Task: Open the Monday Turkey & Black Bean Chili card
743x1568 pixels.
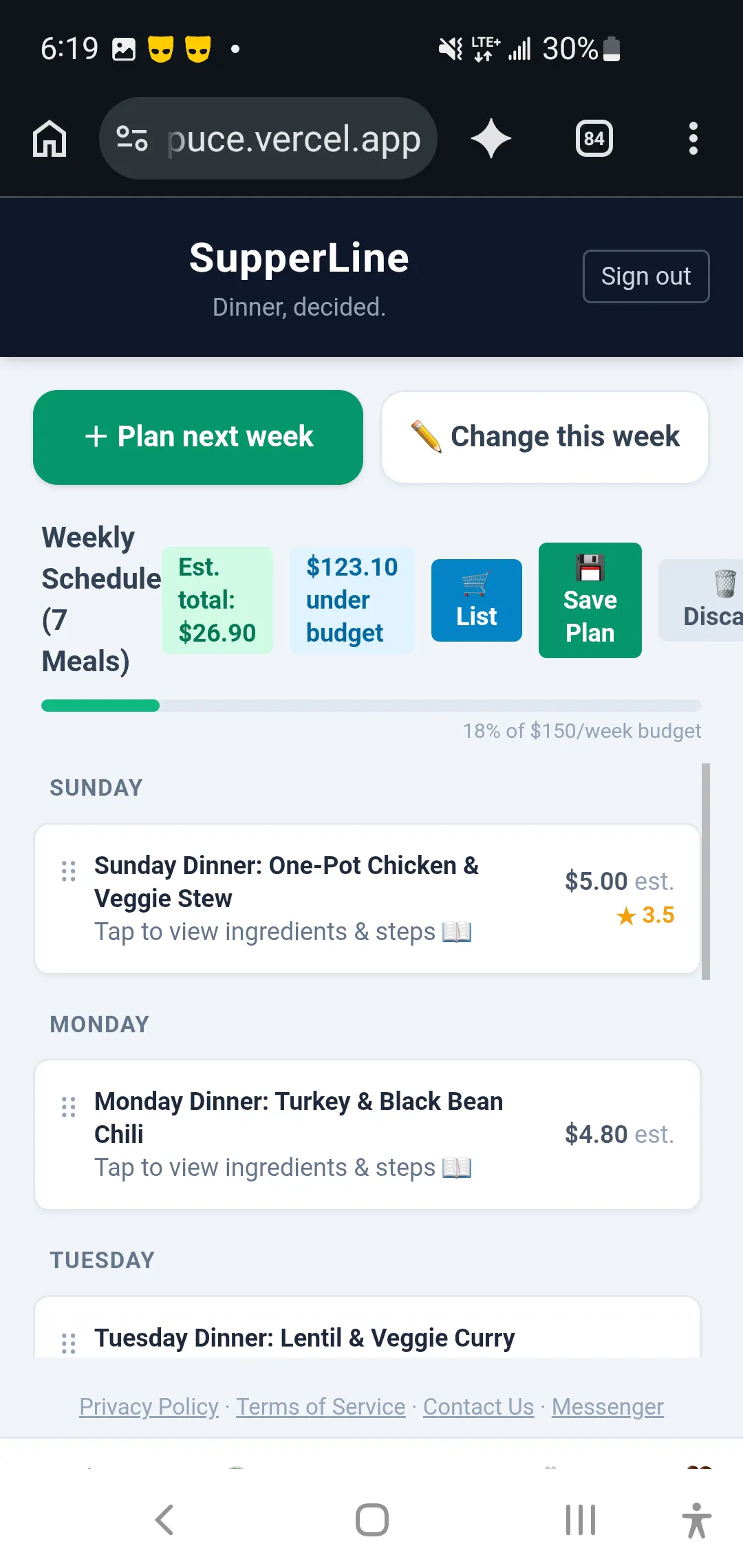Action: [x=367, y=1135]
